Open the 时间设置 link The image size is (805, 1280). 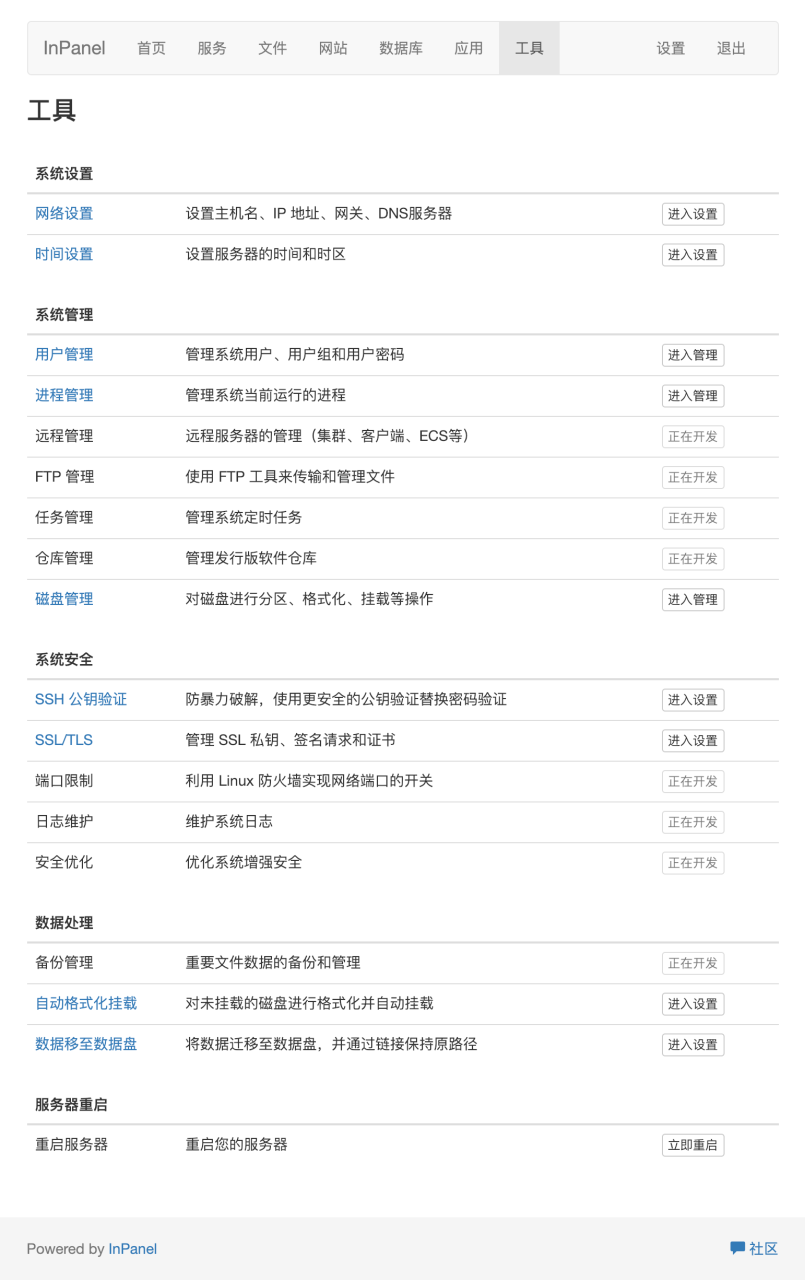click(63, 254)
